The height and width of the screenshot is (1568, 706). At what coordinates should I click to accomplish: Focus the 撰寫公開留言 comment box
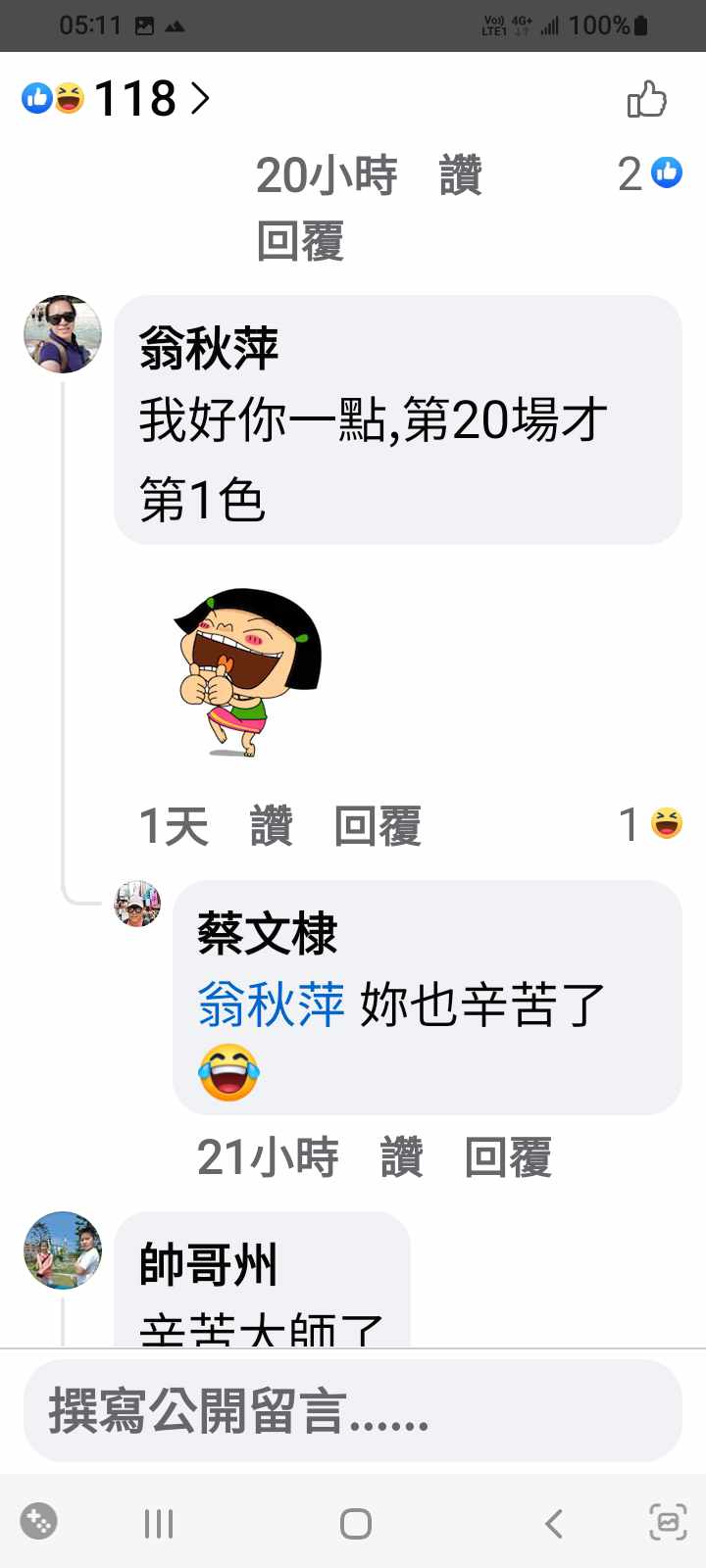click(353, 1410)
